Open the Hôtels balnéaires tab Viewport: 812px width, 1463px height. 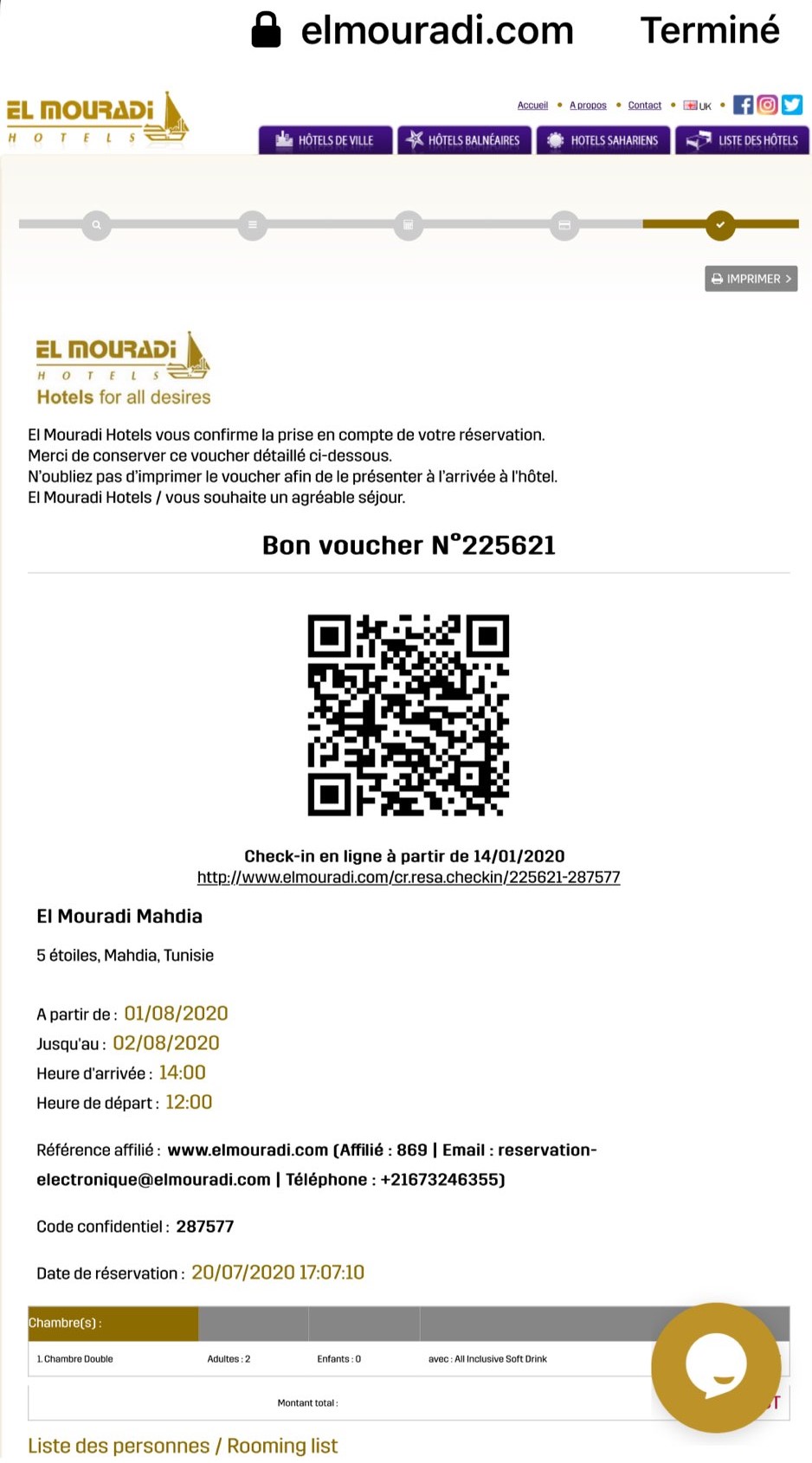click(x=464, y=140)
